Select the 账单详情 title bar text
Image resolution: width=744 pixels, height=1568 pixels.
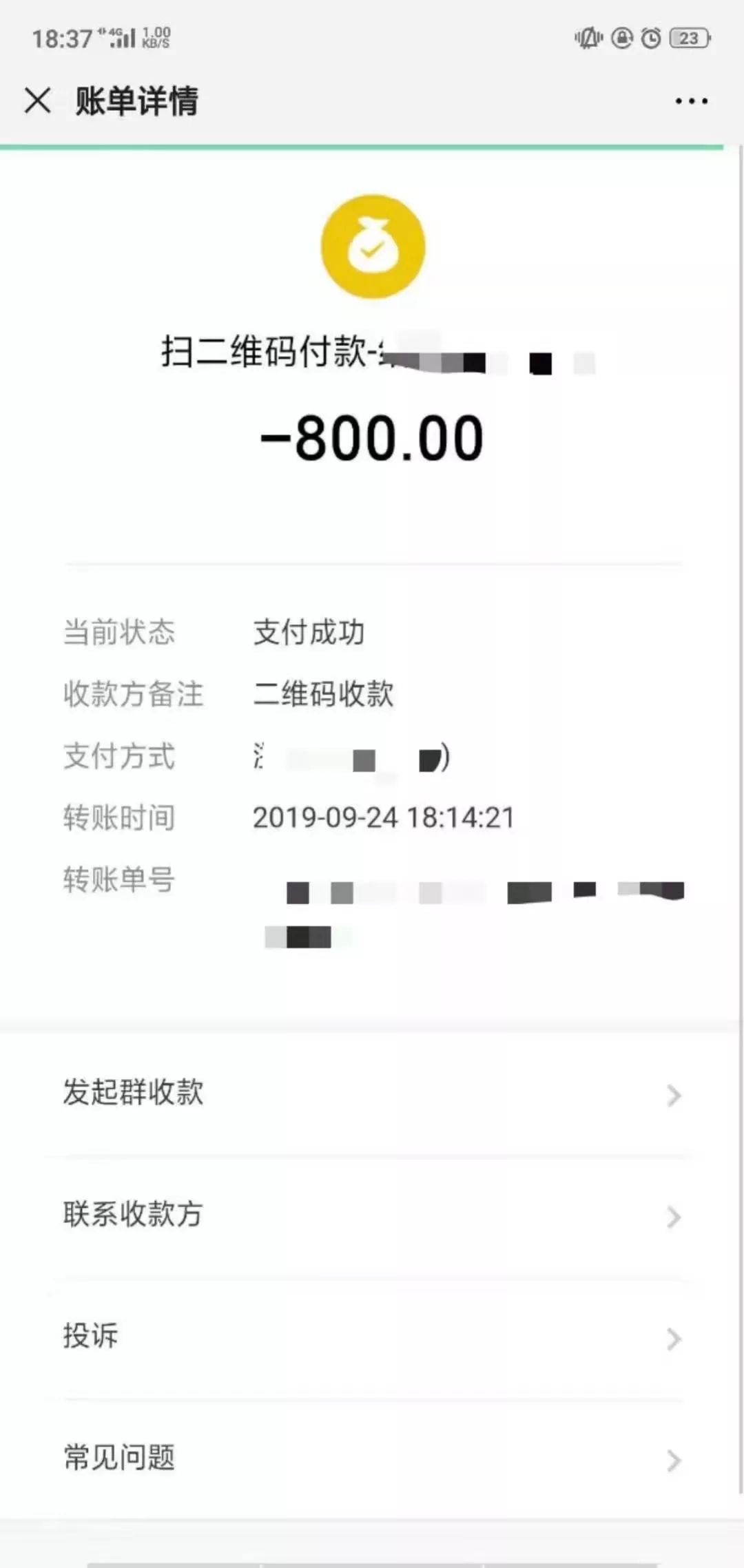135,101
